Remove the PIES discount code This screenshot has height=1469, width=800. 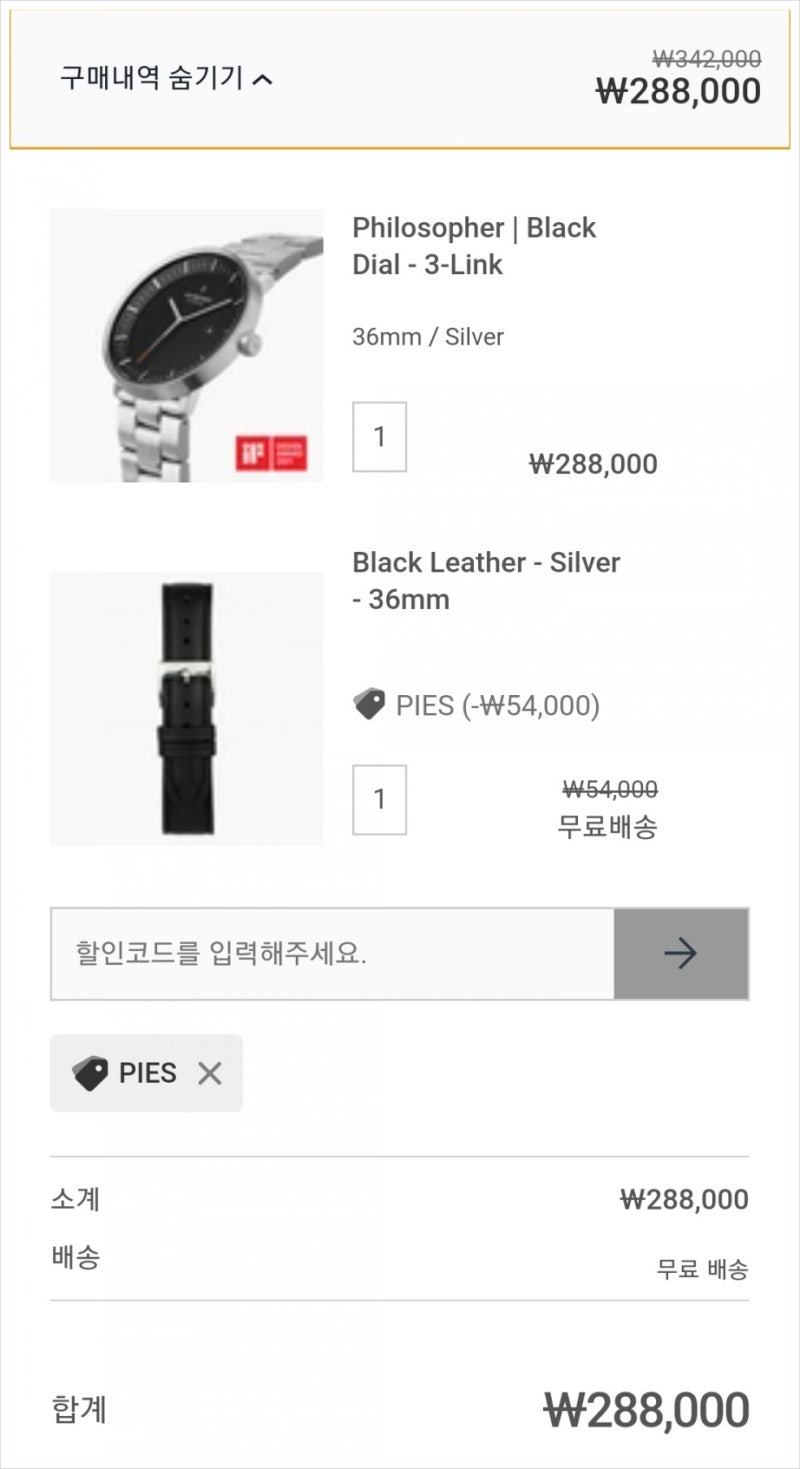click(209, 1073)
